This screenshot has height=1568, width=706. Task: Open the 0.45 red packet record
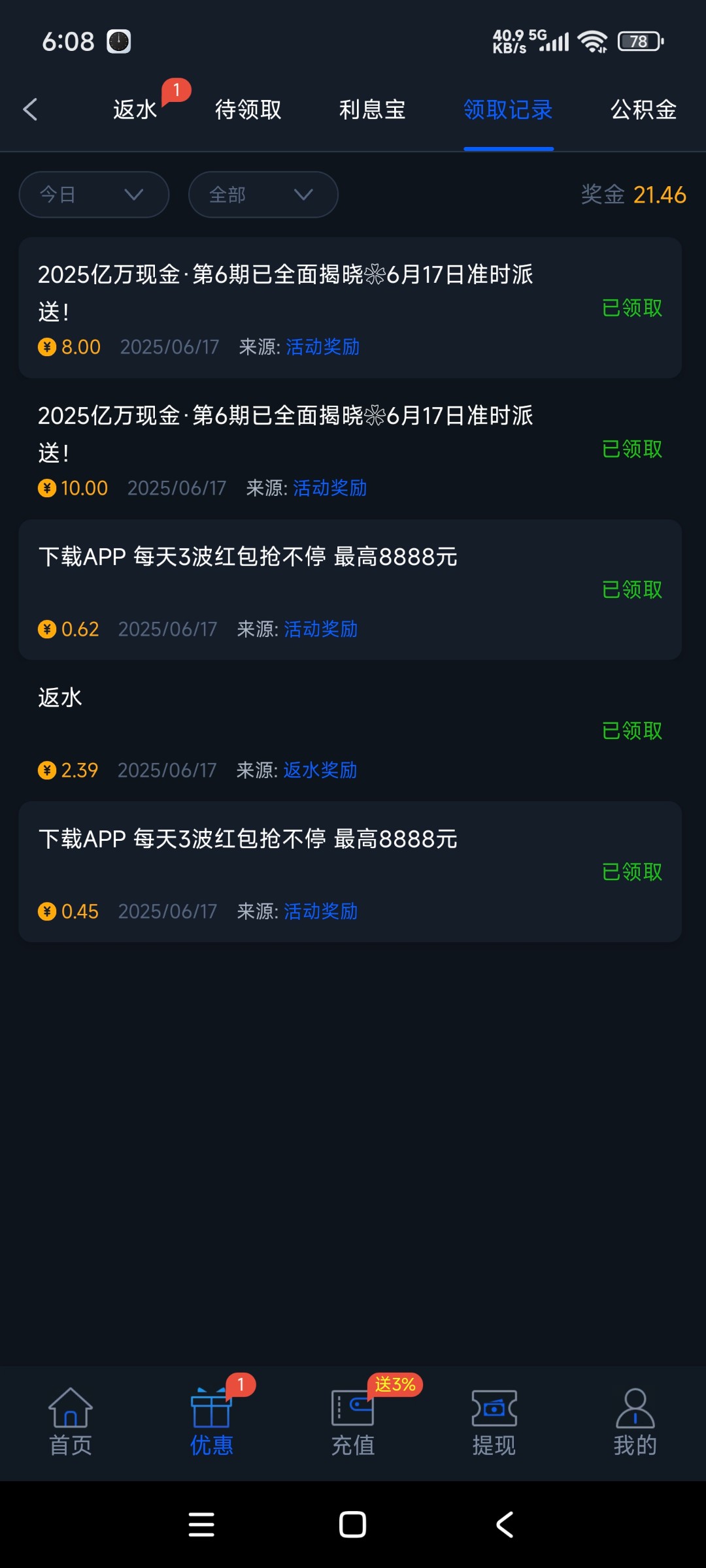(x=350, y=872)
